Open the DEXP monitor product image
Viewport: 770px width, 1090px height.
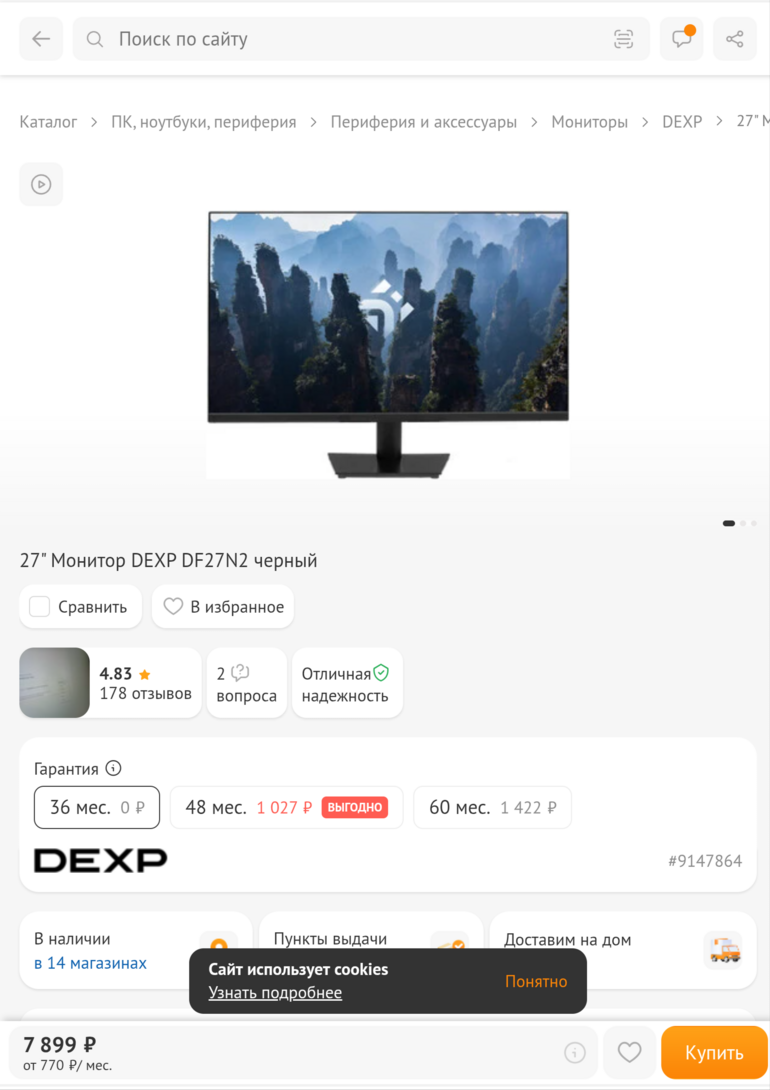[x=388, y=345]
